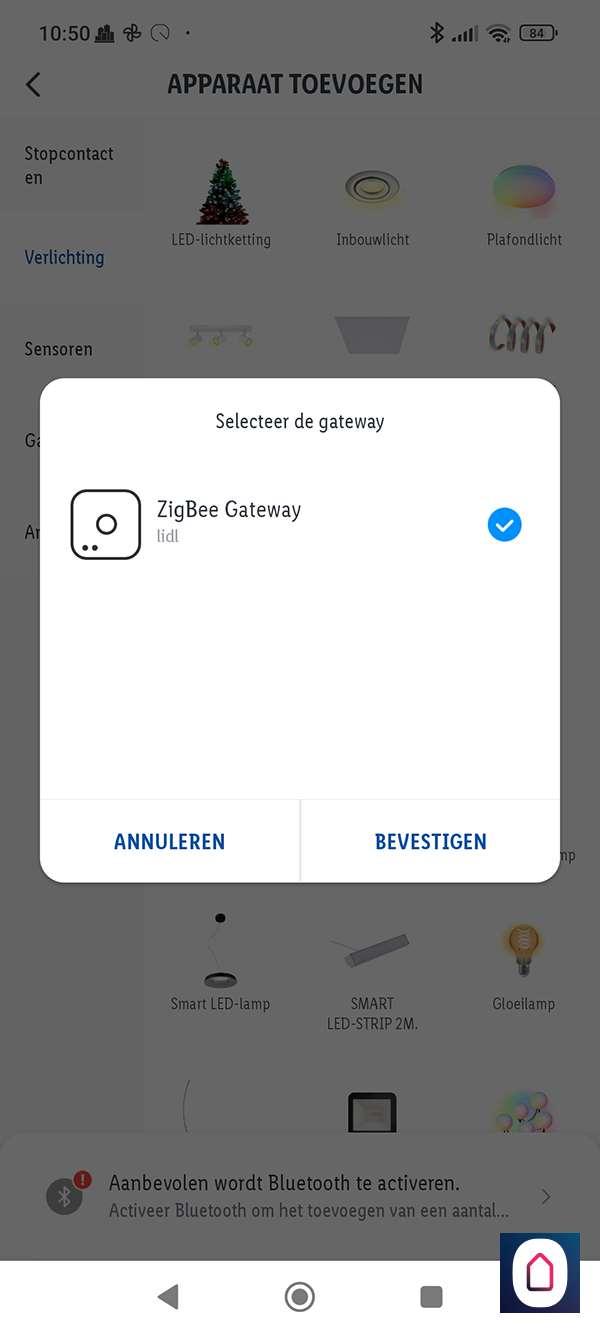Image resolution: width=600 pixels, height=1333 pixels.
Task: Confirm the gateway with Bevestigen
Action: tap(430, 841)
